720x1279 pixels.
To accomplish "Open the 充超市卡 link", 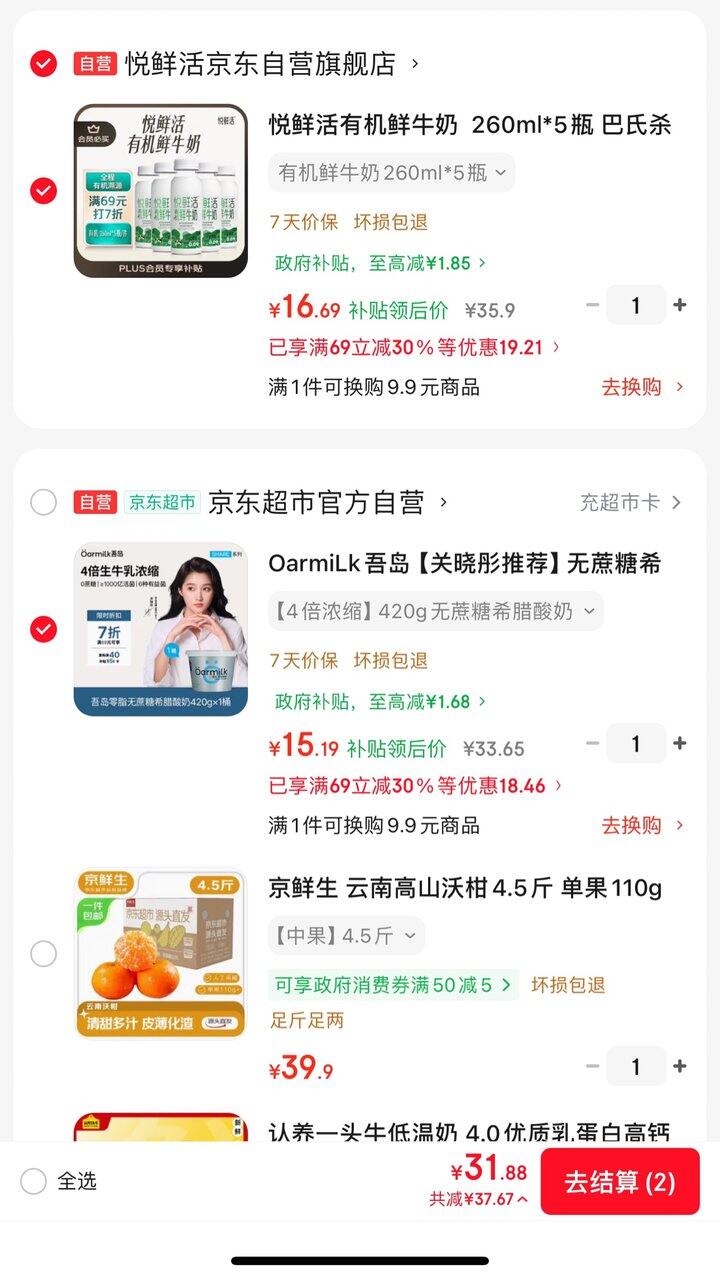I will (630, 502).
